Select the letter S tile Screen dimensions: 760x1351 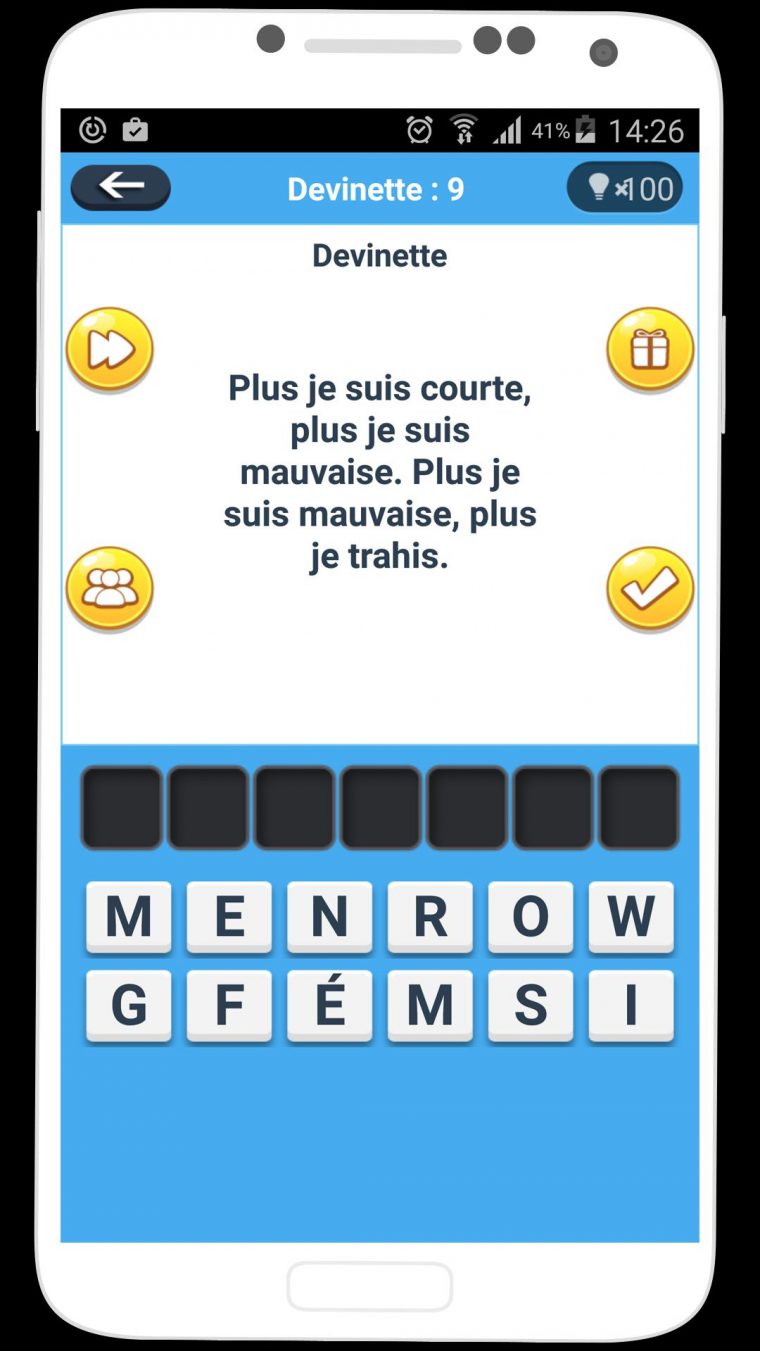[530, 1005]
